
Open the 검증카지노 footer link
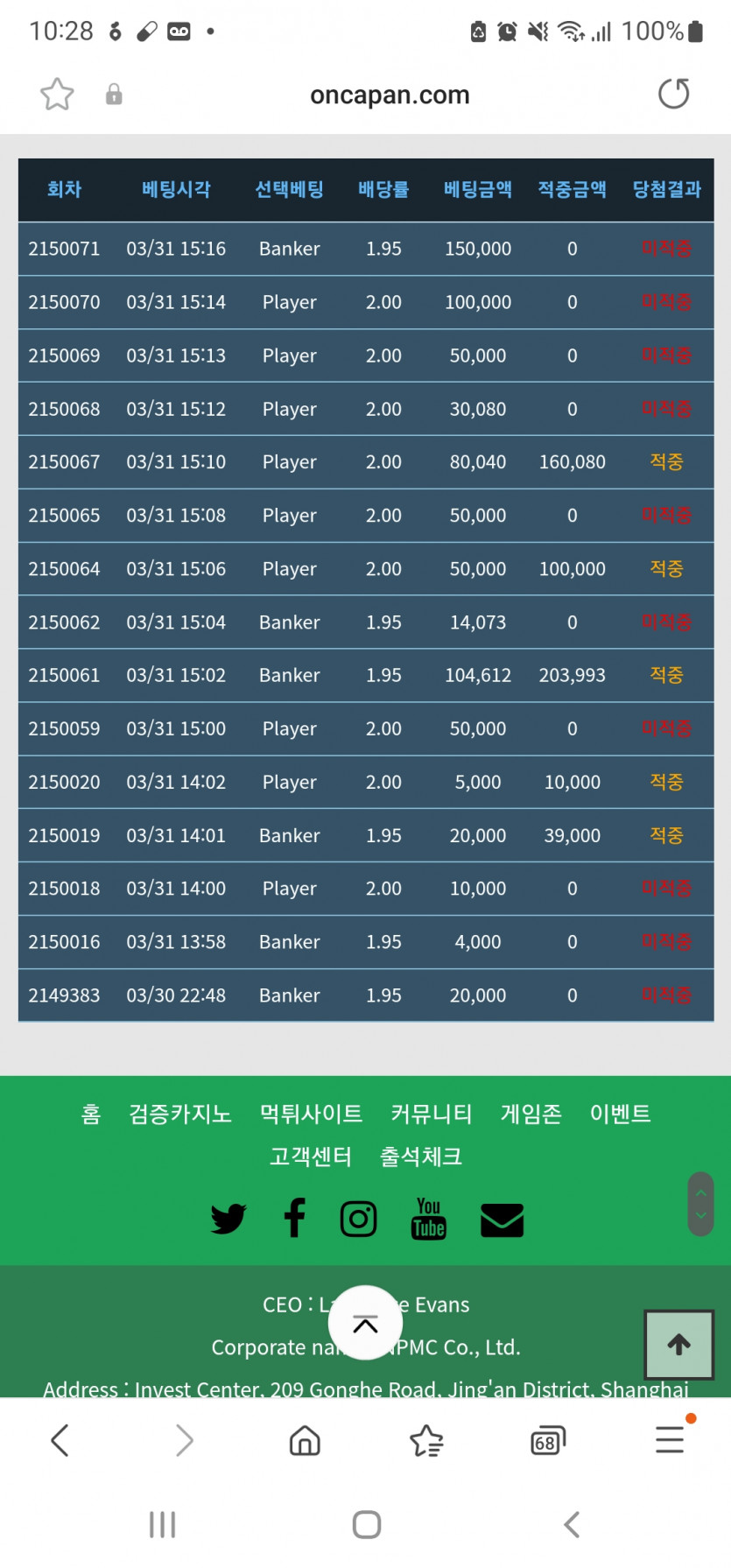(x=180, y=1114)
